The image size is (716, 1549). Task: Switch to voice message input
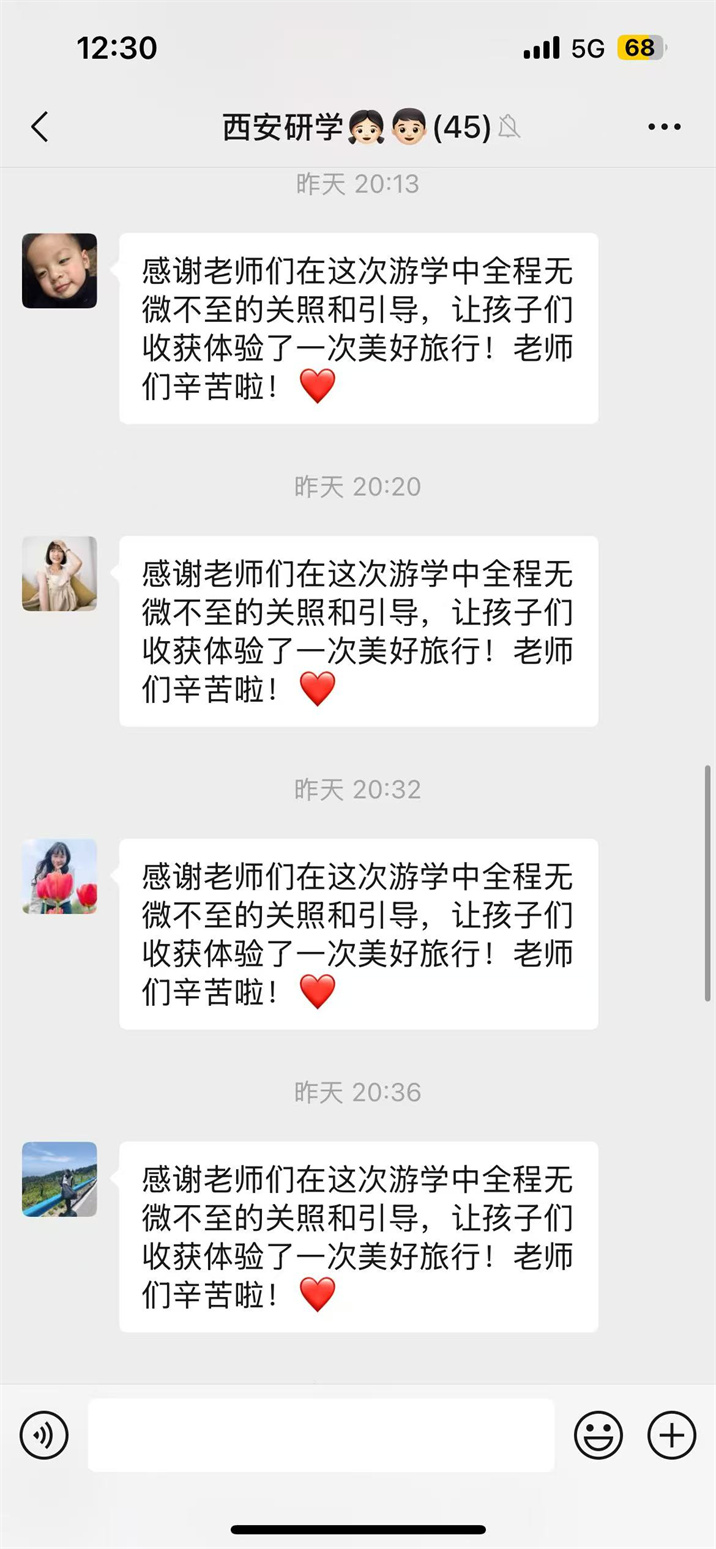pyautogui.click(x=44, y=1435)
